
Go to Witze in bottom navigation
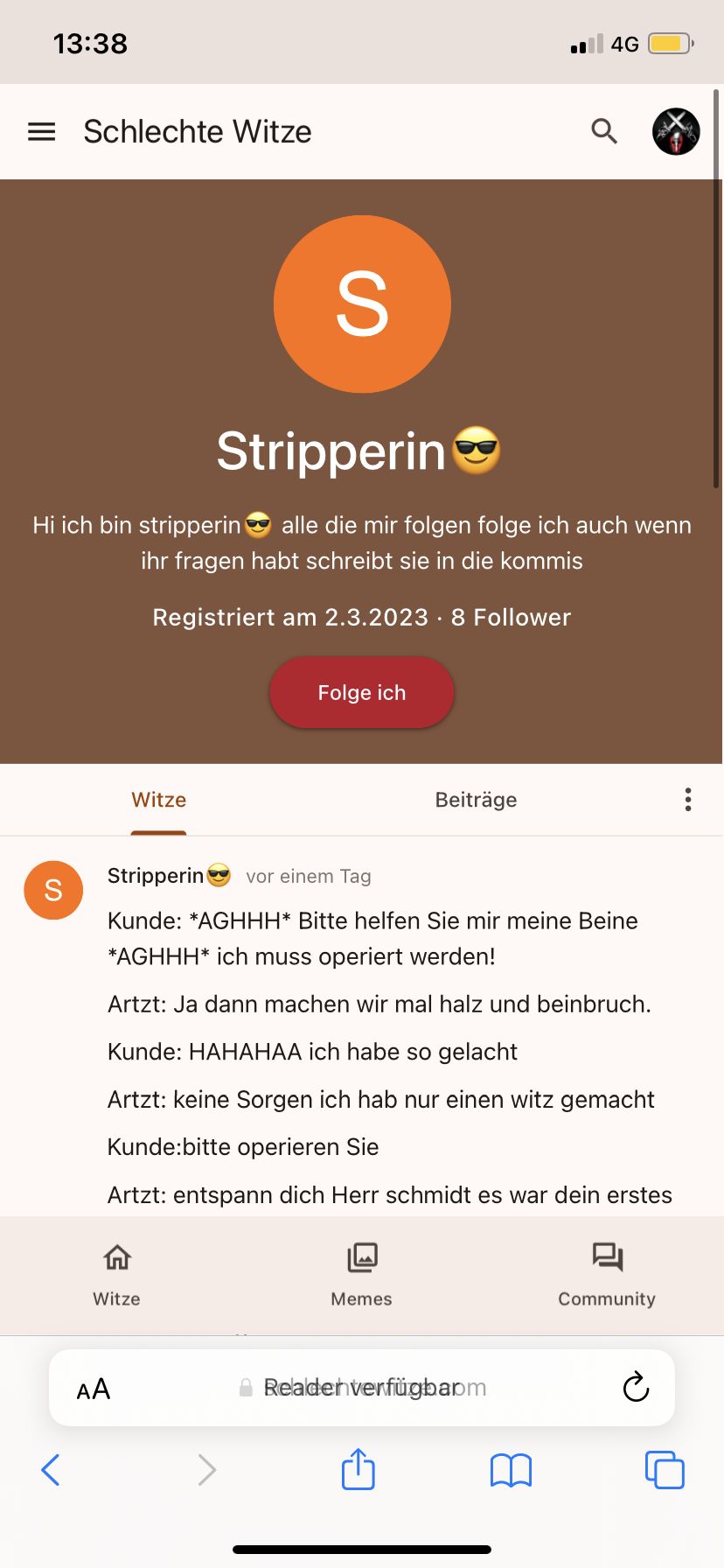(117, 1275)
